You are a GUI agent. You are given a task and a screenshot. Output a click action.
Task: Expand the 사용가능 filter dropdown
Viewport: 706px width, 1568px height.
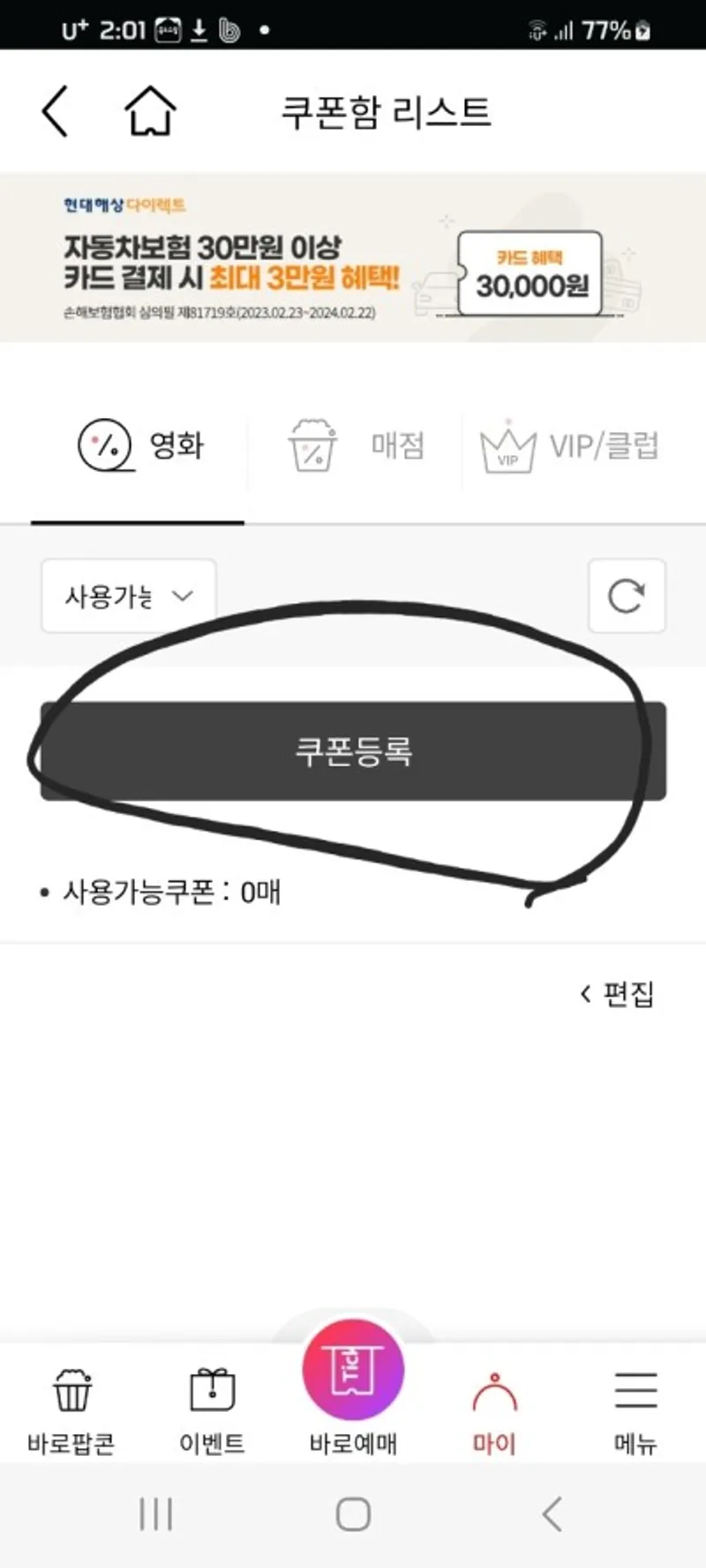pyautogui.click(x=129, y=596)
